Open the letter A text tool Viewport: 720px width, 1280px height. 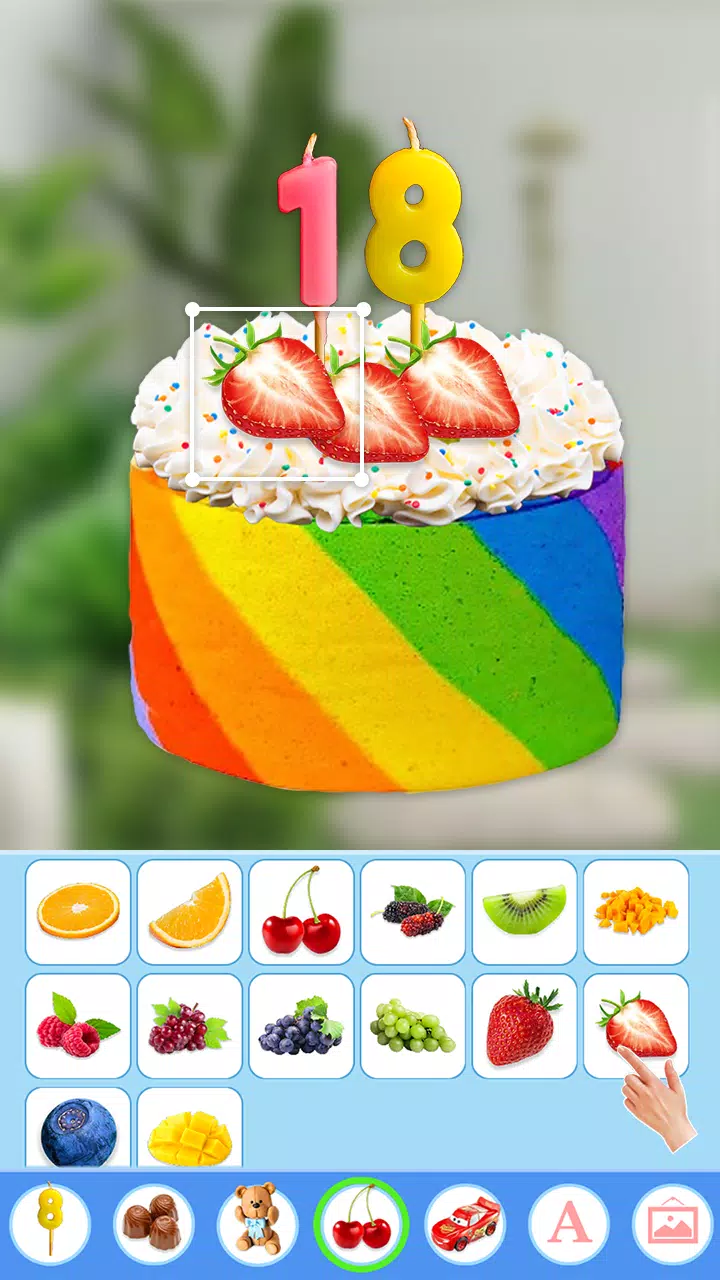click(x=568, y=1224)
